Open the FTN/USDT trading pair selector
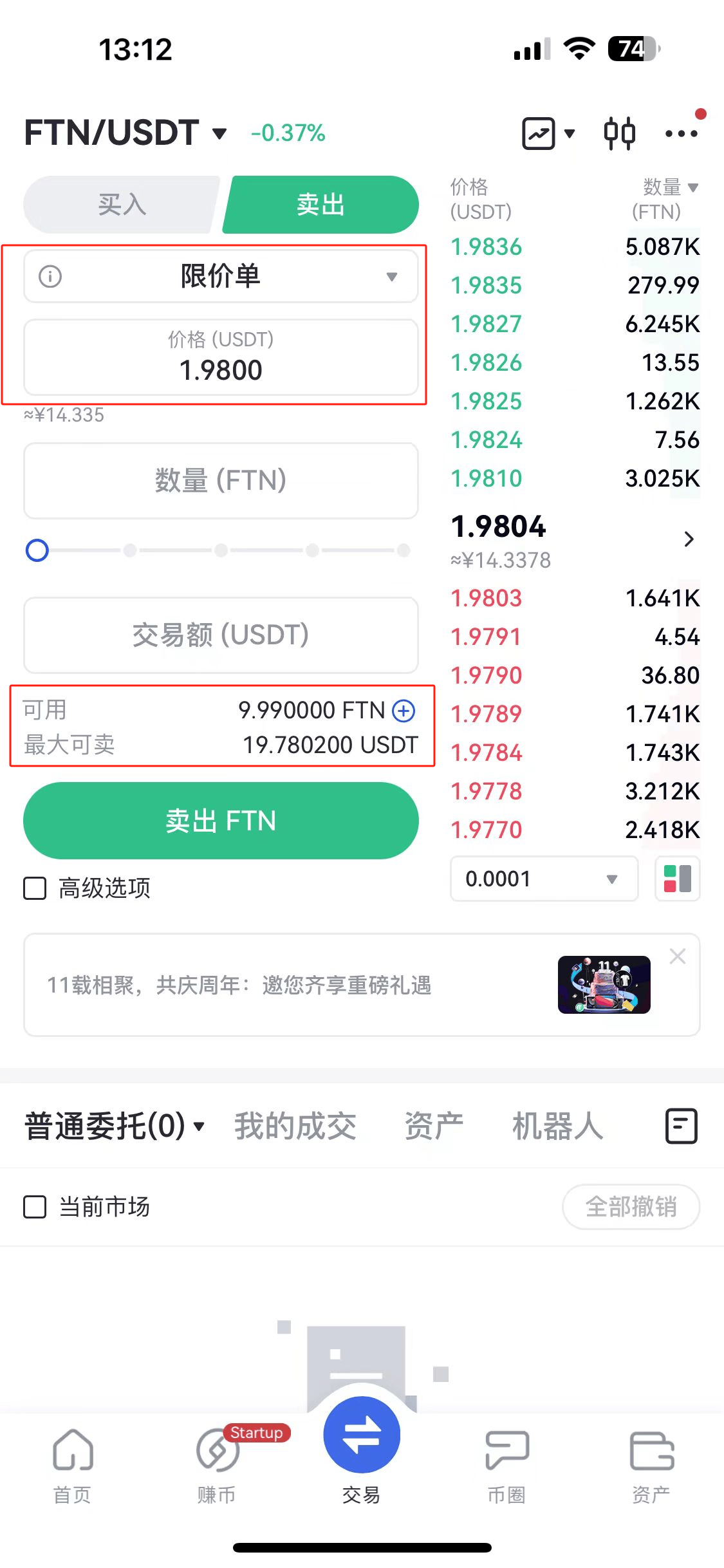 click(x=125, y=133)
